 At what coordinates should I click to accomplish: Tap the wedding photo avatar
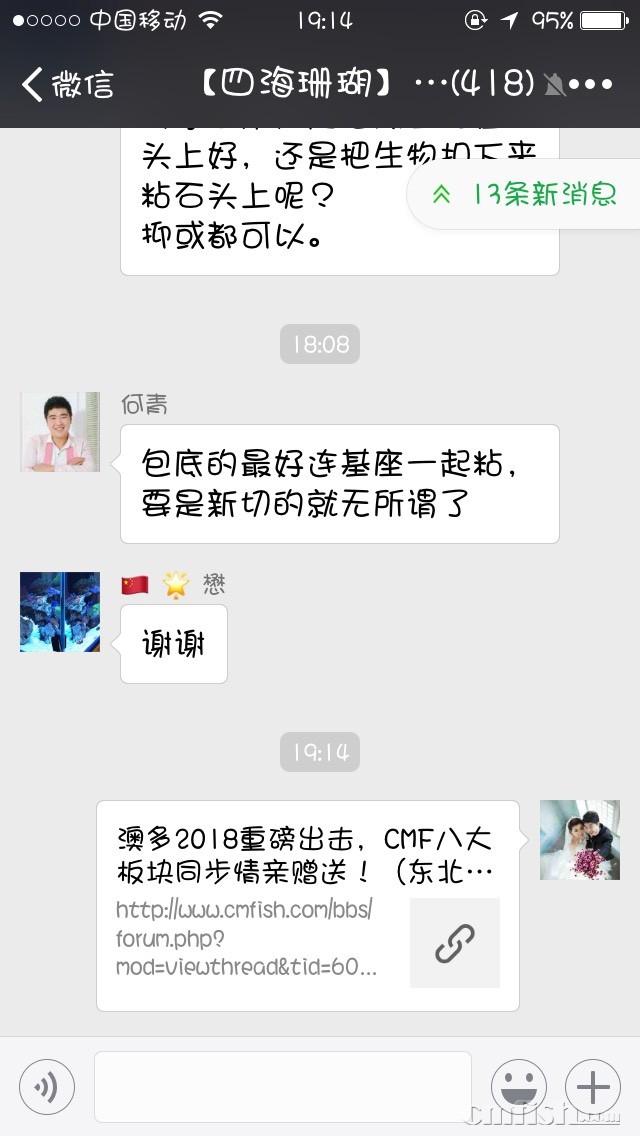click(580, 840)
